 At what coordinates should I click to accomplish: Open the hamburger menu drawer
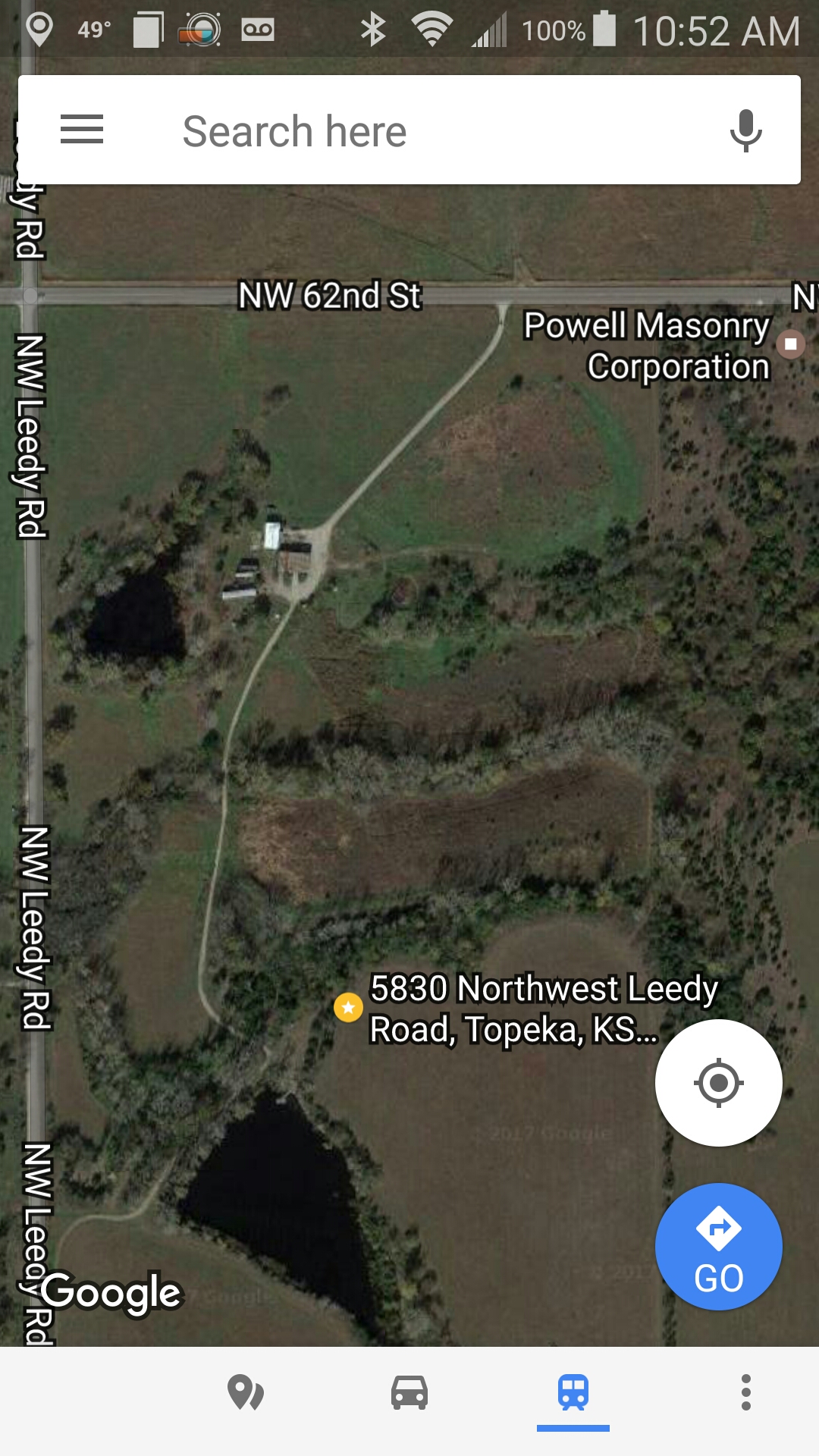[x=82, y=130]
